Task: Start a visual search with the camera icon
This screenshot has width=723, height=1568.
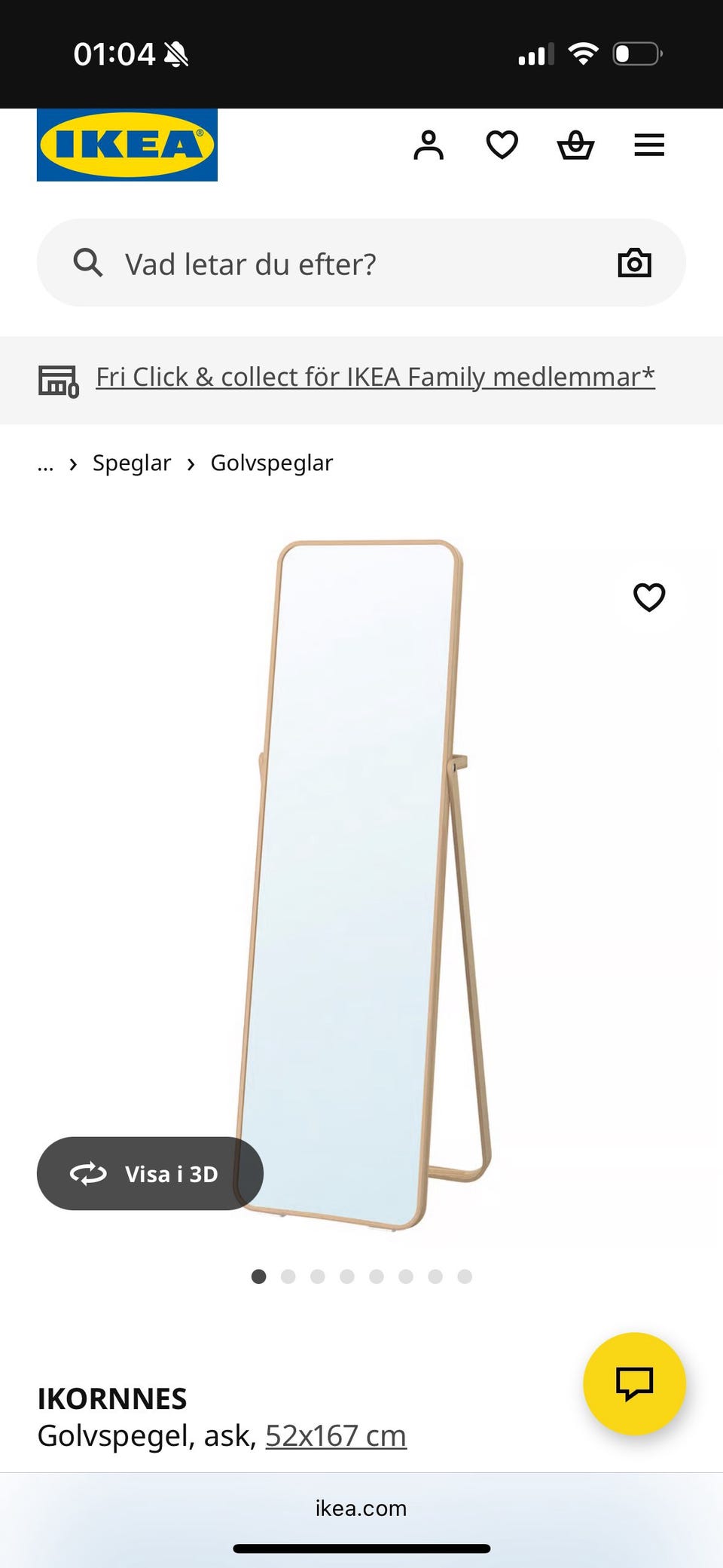Action: tap(634, 263)
